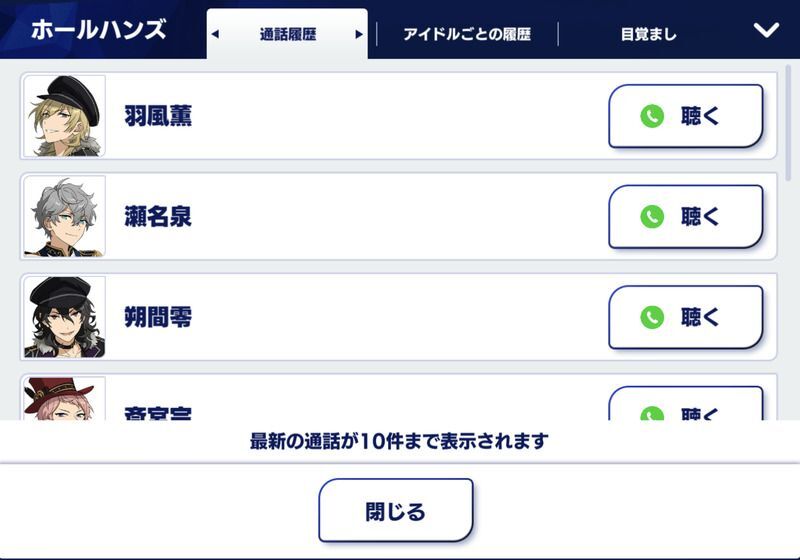800x560 pixels.
Task: Close the dialog with 閉じる
Action: pyautogui.click(x=395, y=511)
